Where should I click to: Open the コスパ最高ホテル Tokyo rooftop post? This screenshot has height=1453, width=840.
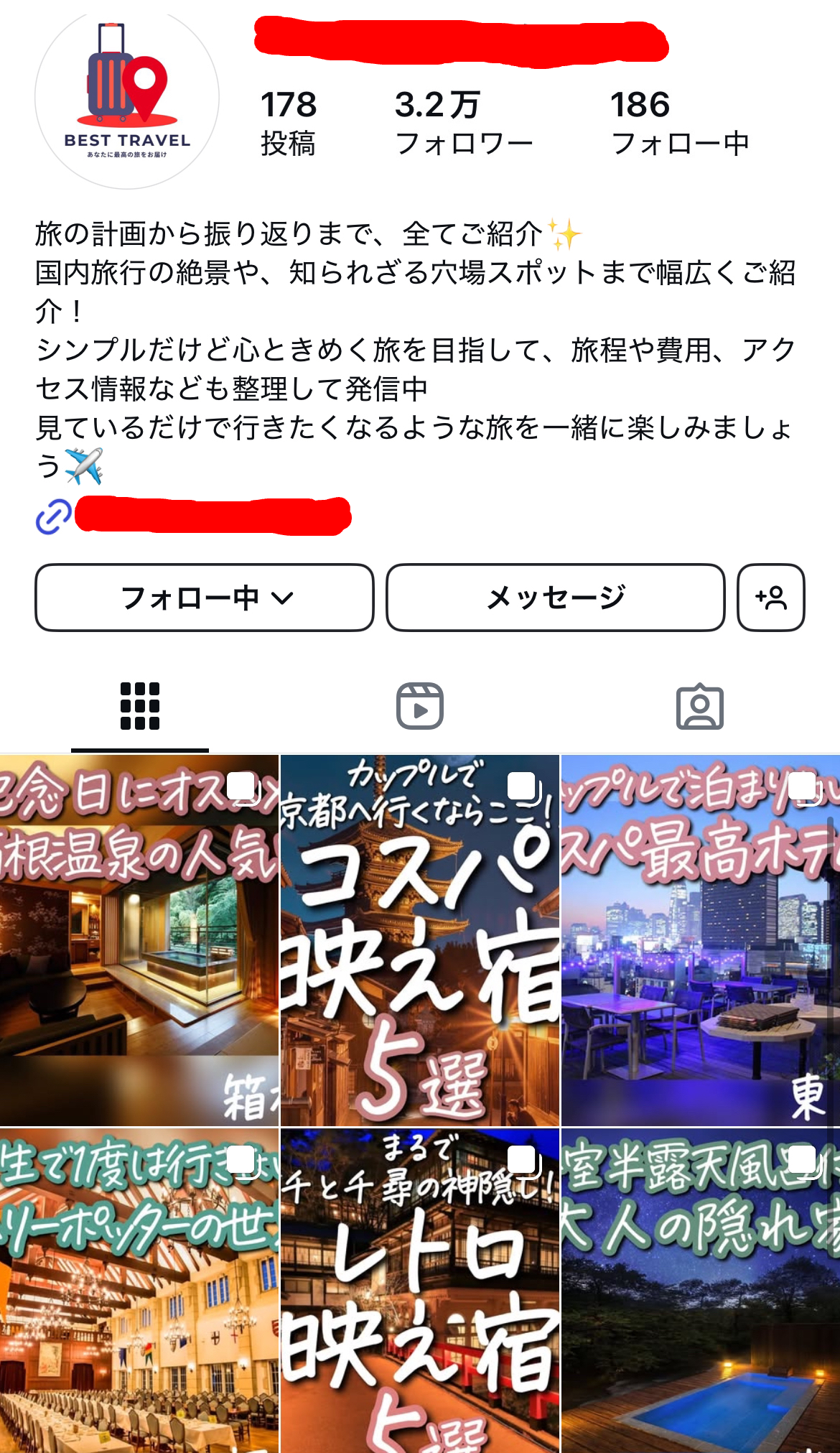[701, 940]
